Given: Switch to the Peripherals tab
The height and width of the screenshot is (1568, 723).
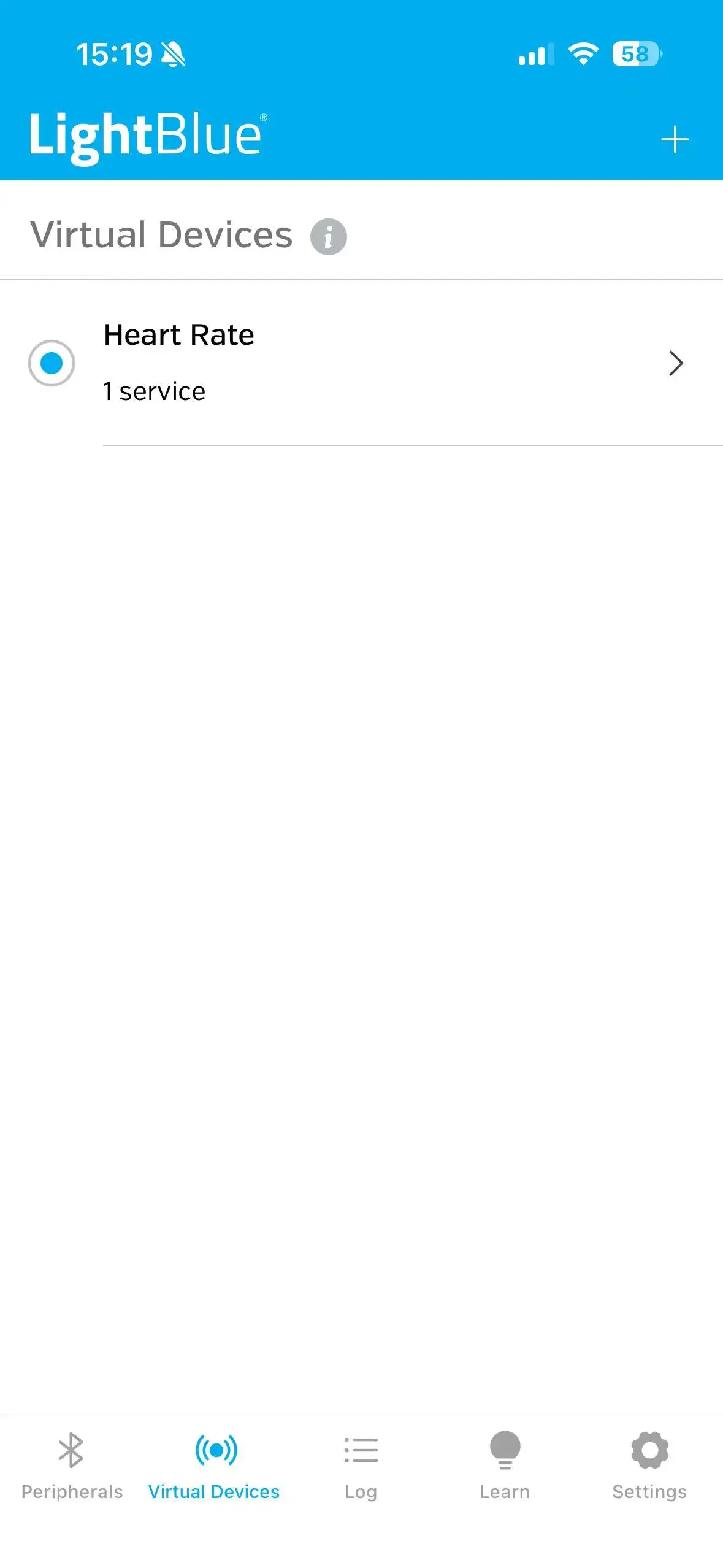Looking at the screenshot, I should pyautogui.click(x=72, y=1466).
